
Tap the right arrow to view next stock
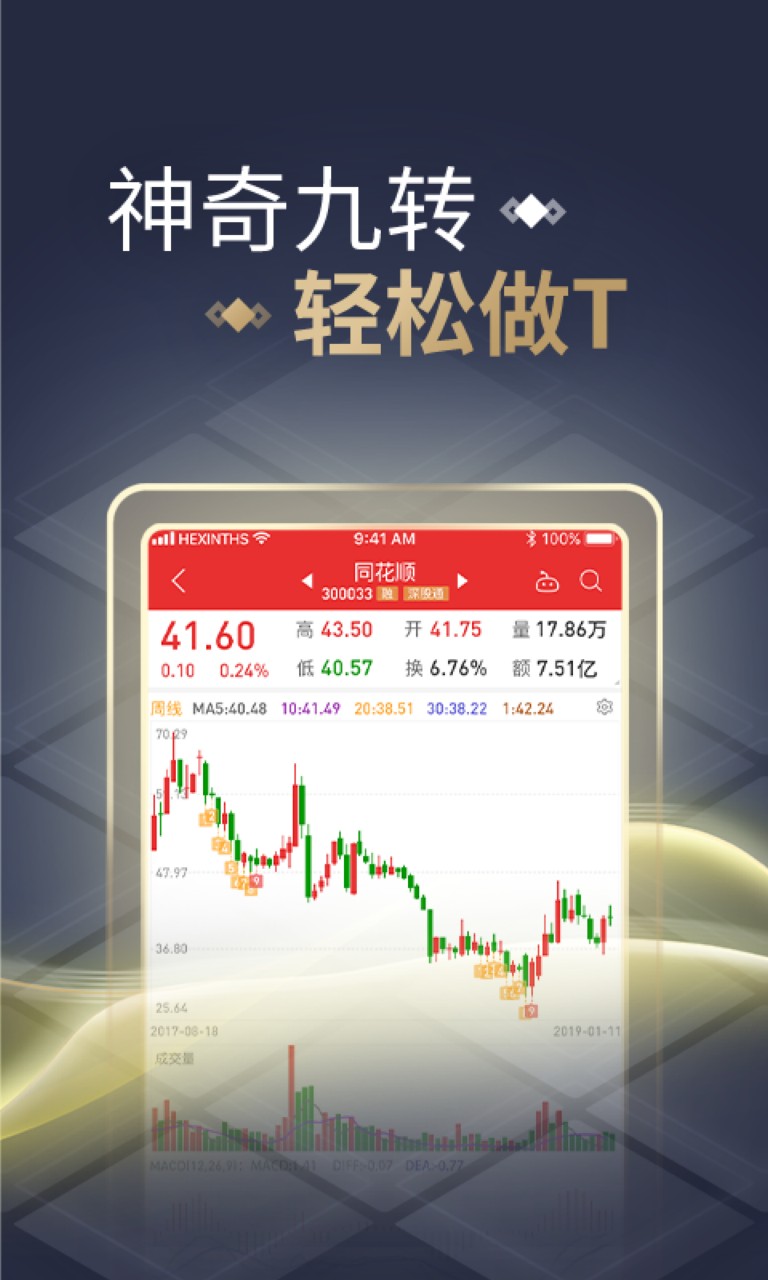click(461, 579)
